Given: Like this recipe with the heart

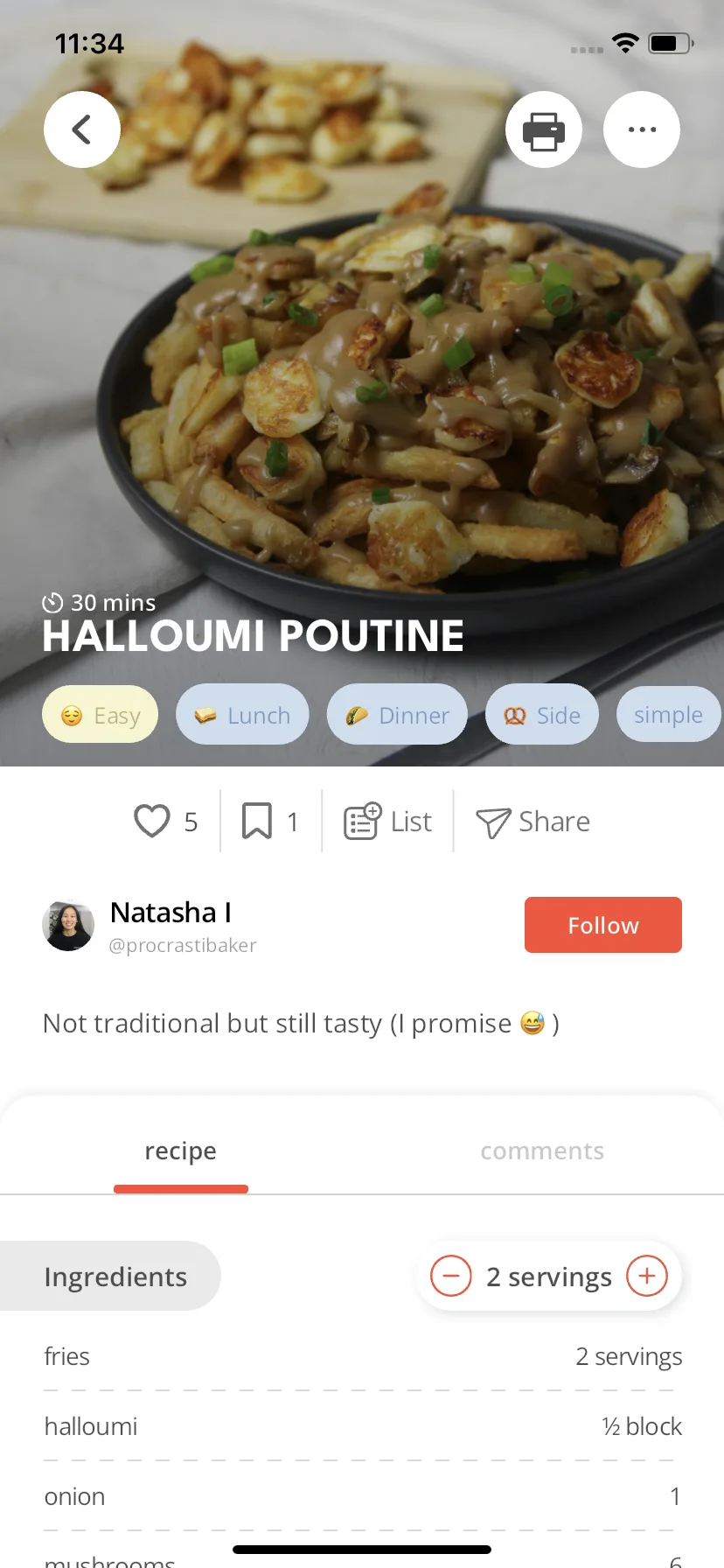Looking at the screenshot, I should [x=152, y=821].
